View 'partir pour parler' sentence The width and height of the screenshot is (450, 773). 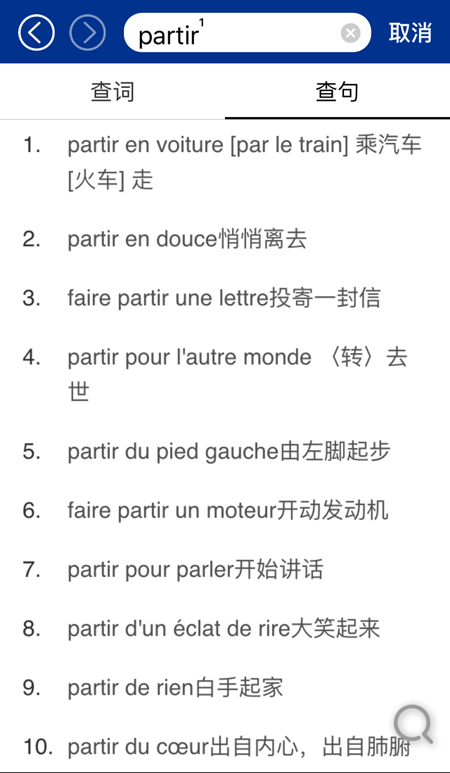[225, 570]
